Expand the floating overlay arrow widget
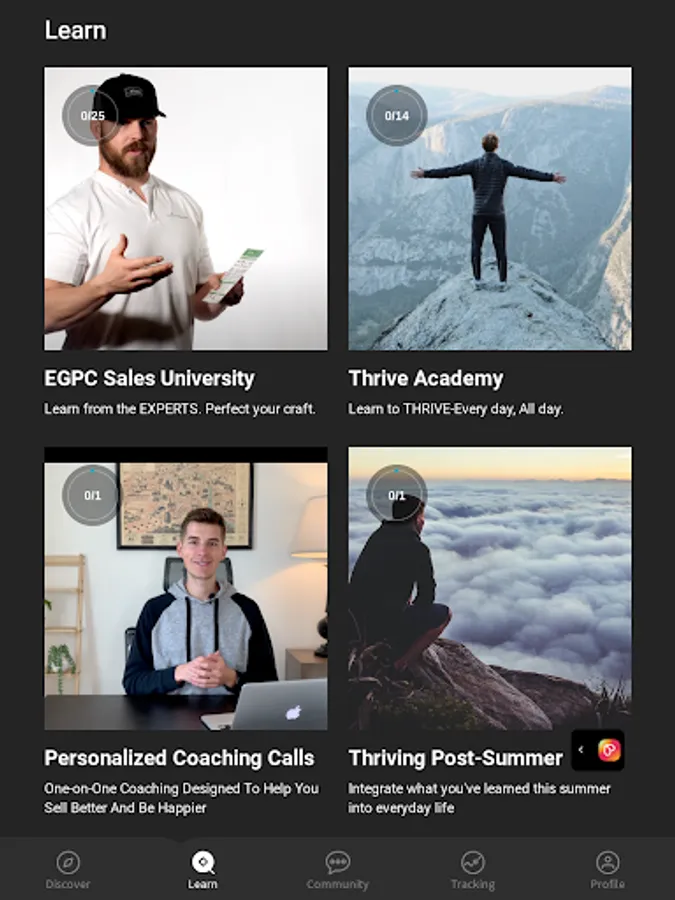Screen dimensions: 675x900 [x=582, y=750]
